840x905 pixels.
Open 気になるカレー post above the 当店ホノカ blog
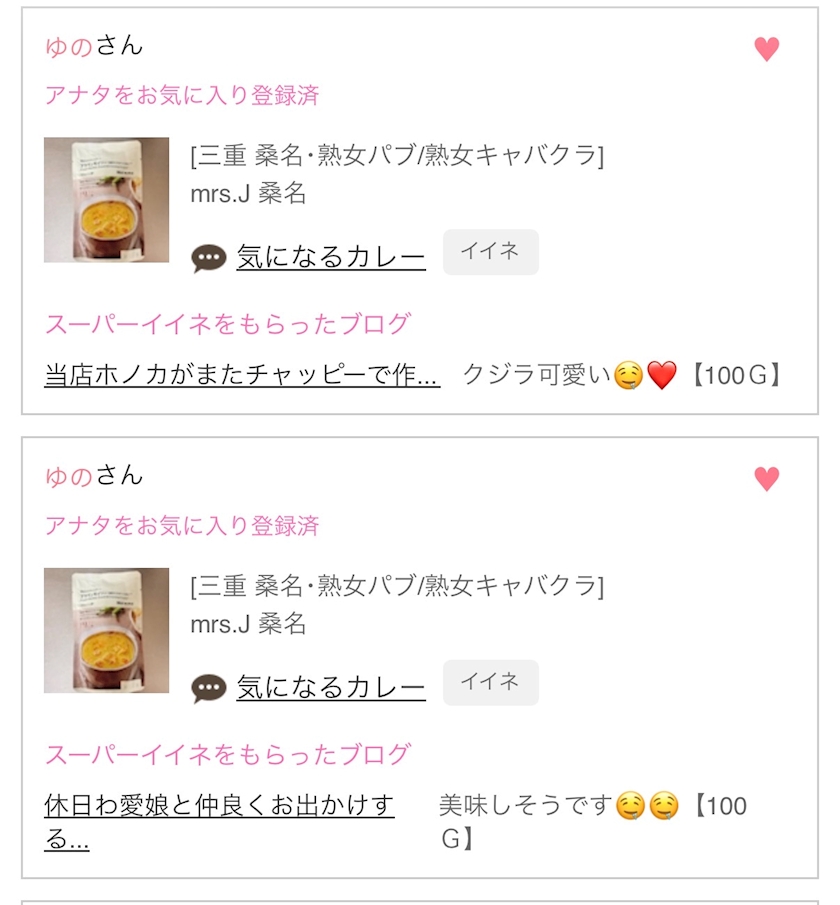[x=330, y=258]
